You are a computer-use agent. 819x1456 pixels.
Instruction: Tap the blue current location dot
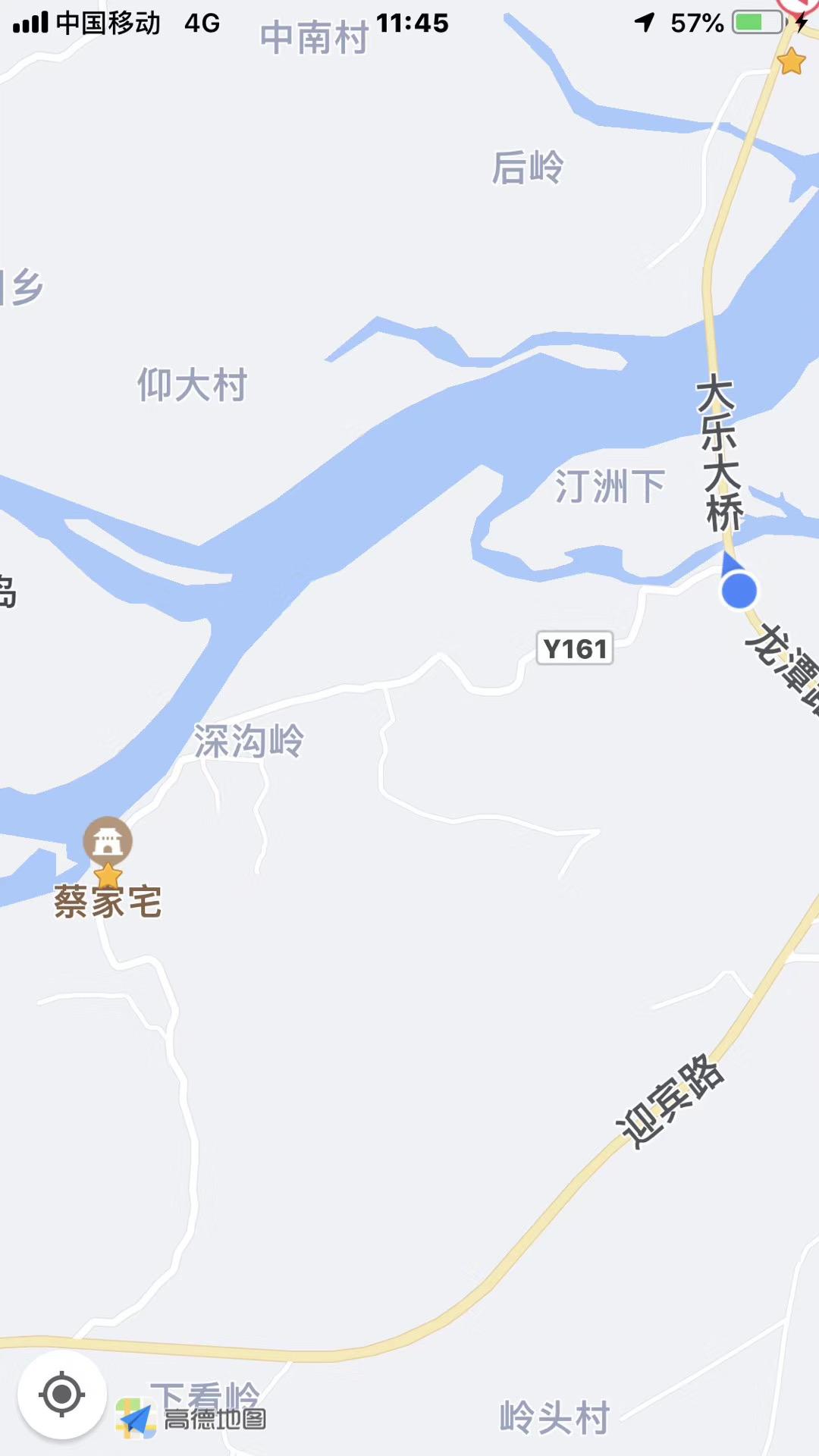point(739,590)
